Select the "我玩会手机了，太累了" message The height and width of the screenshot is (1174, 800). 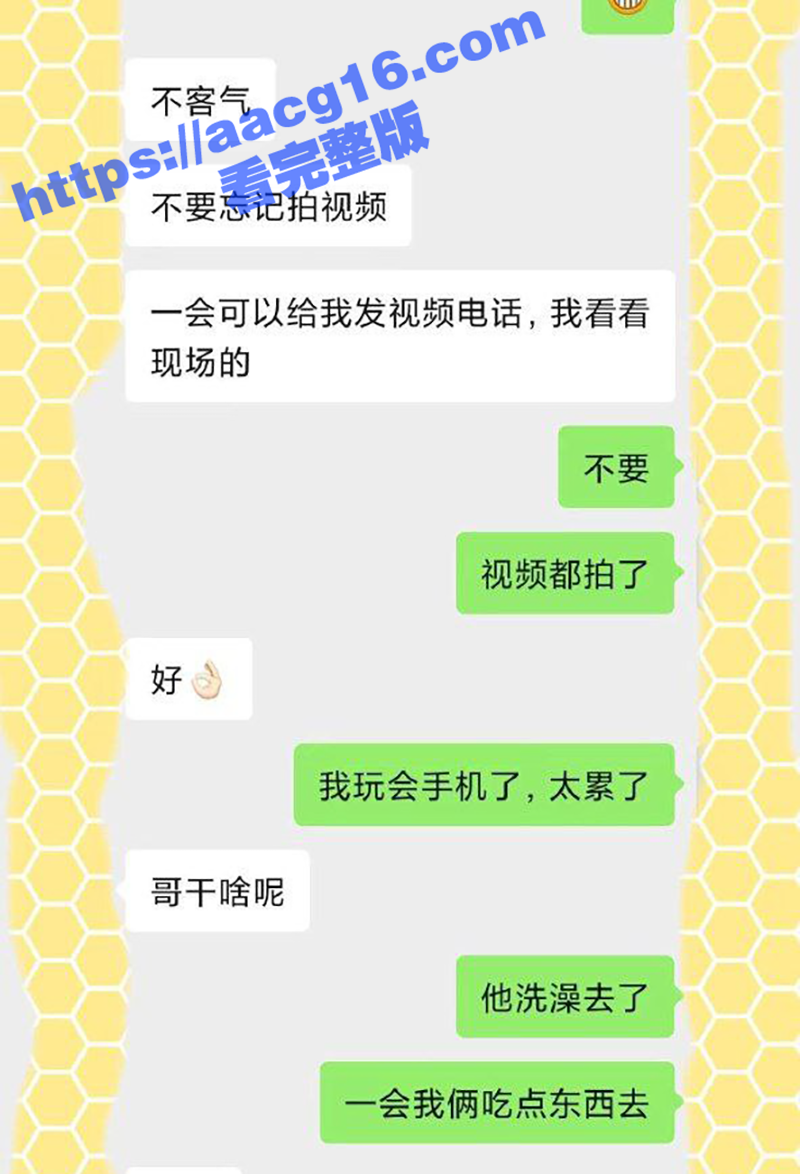(484, 786)
